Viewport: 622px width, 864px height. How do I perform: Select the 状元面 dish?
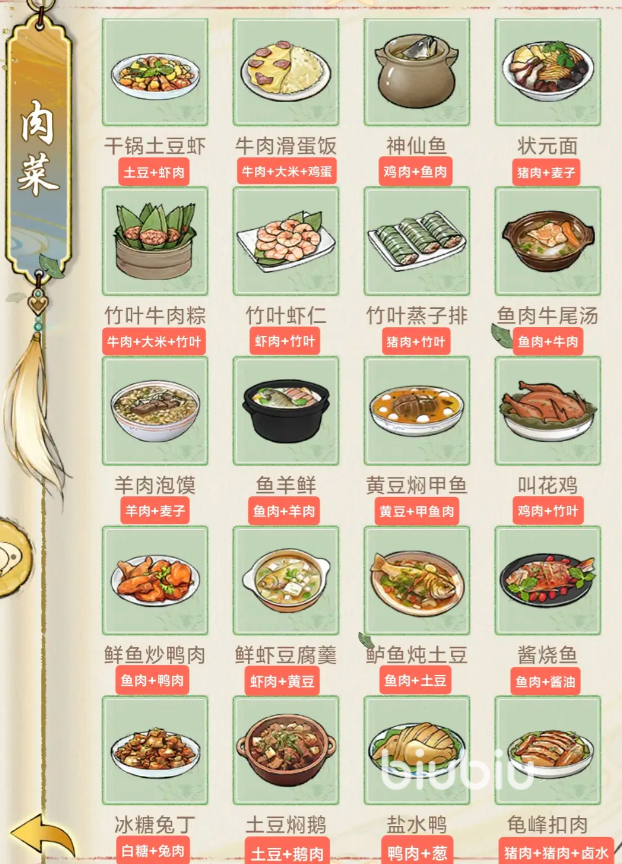pos(548,72)
